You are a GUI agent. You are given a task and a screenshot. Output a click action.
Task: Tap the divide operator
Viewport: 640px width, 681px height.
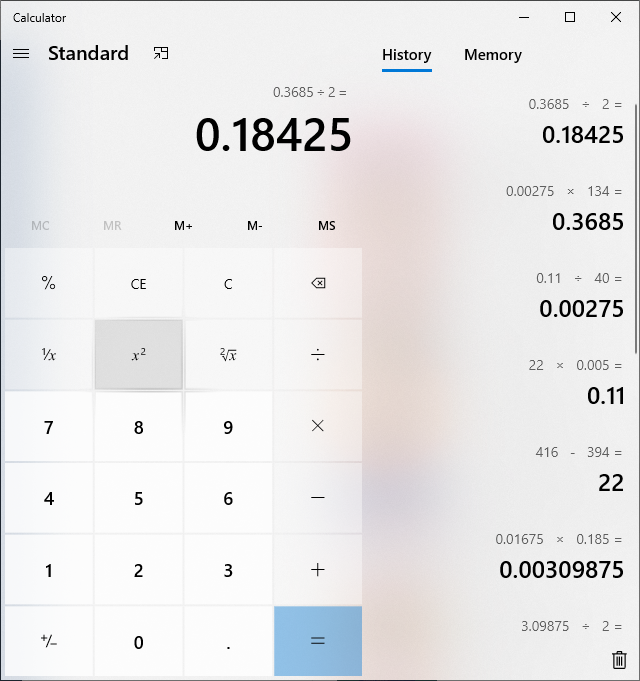click(317, 355)
